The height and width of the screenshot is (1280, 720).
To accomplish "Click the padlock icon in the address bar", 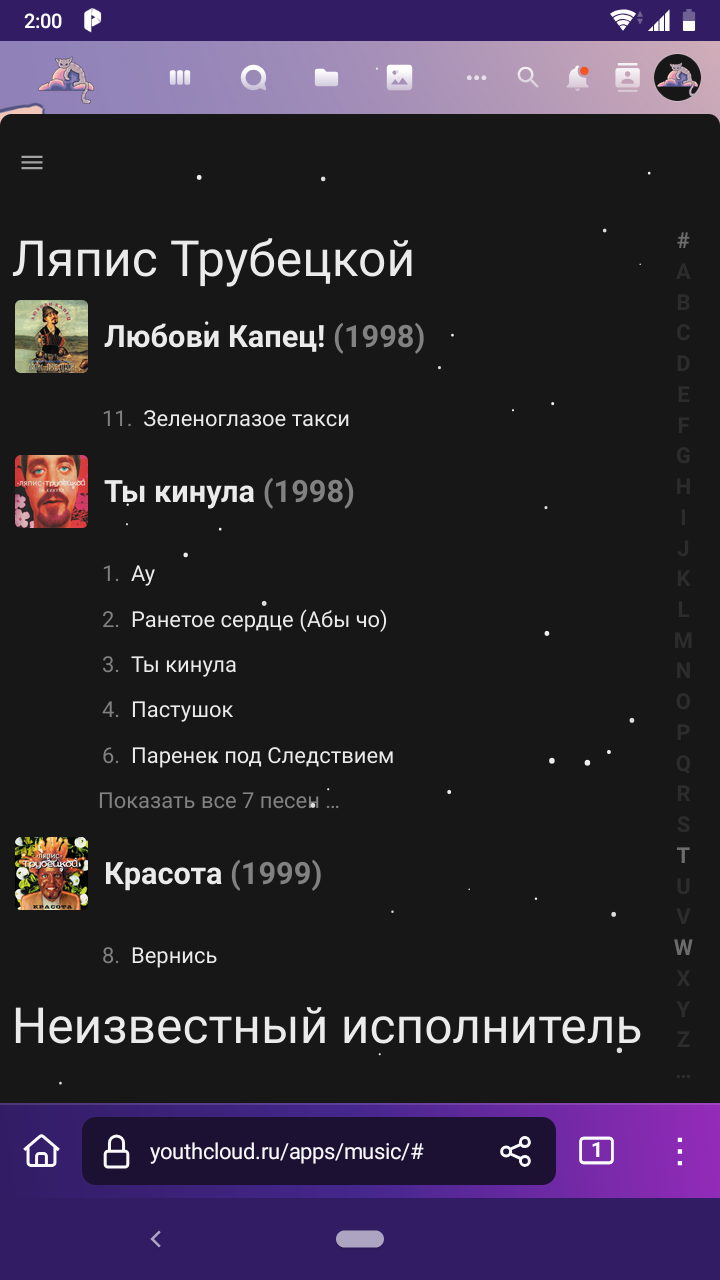I will (117, 1151).
